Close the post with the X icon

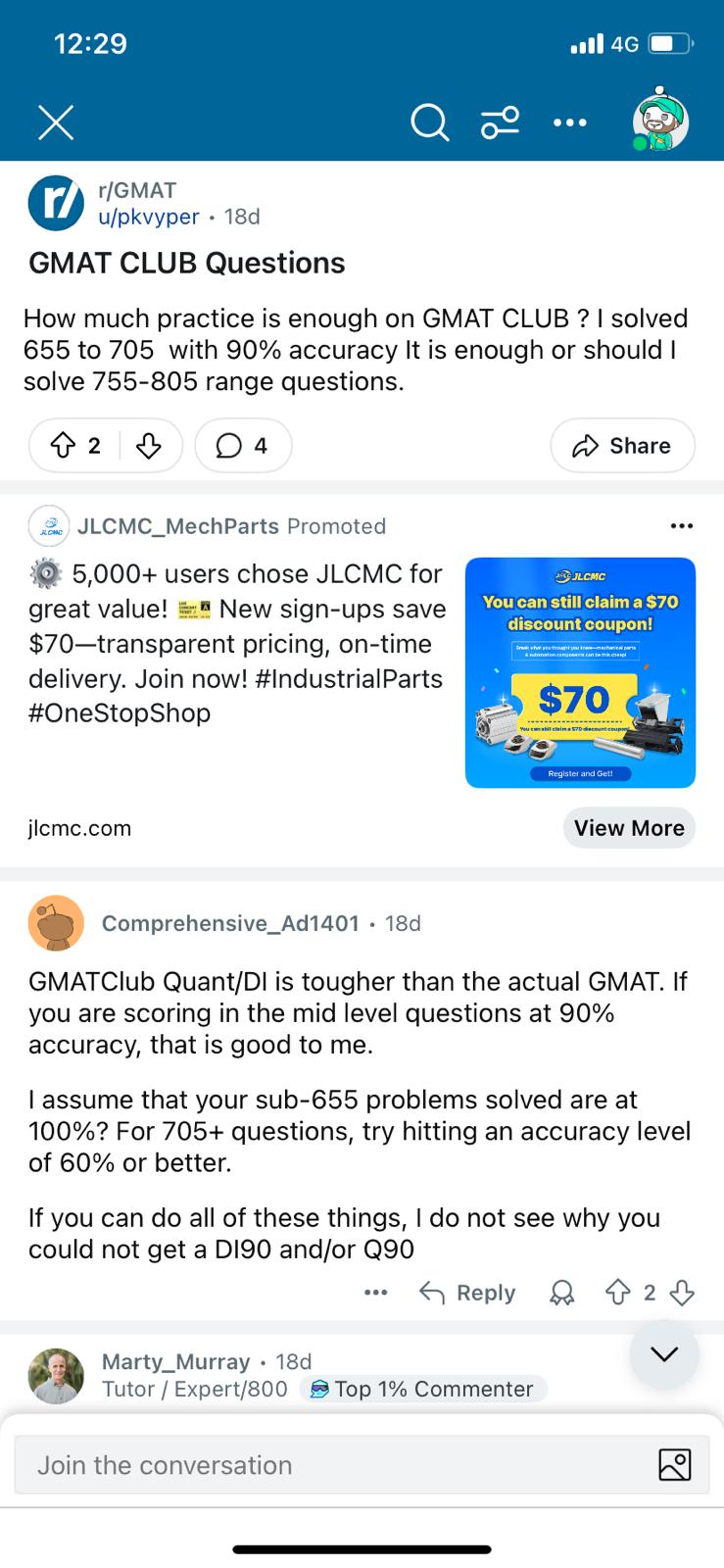point(56,122)
